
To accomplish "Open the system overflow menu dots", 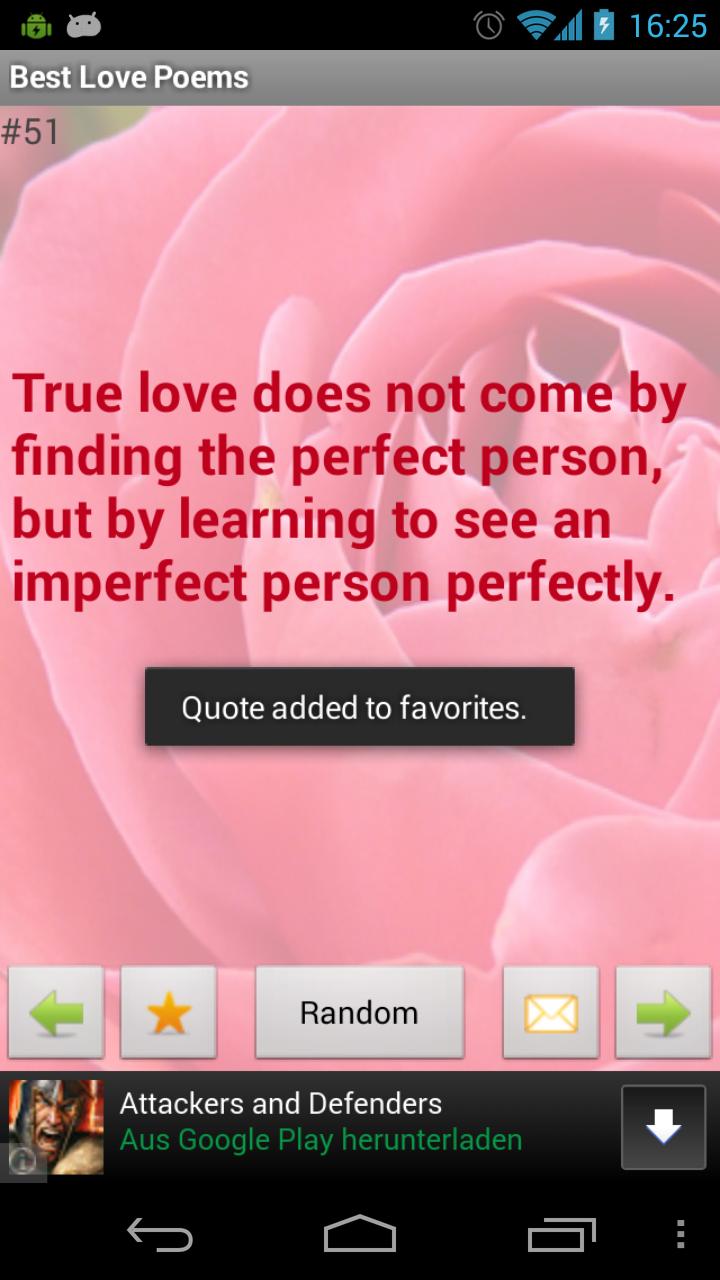I will [x=681, y=1233].
